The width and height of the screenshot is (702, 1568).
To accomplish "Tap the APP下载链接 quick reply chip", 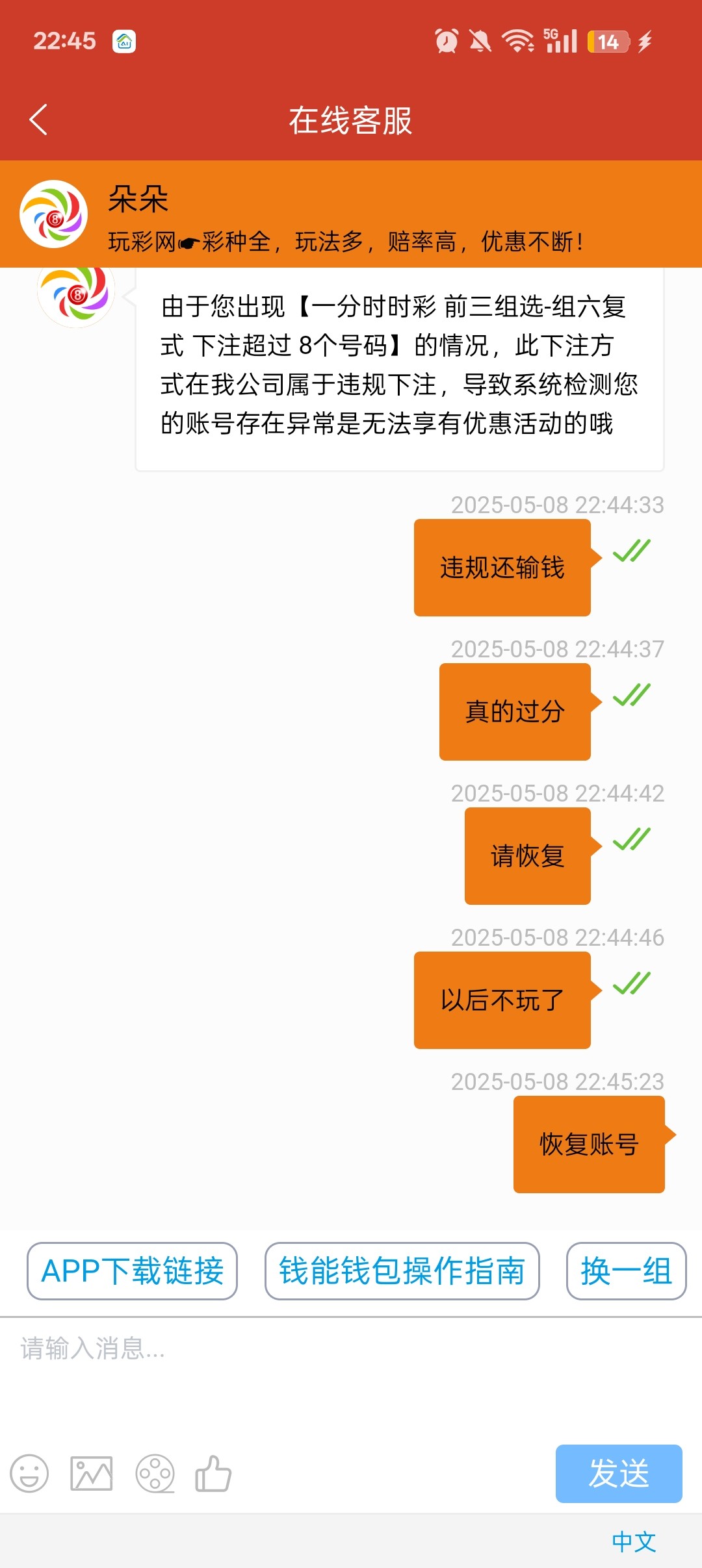I will click(132, 1271).
